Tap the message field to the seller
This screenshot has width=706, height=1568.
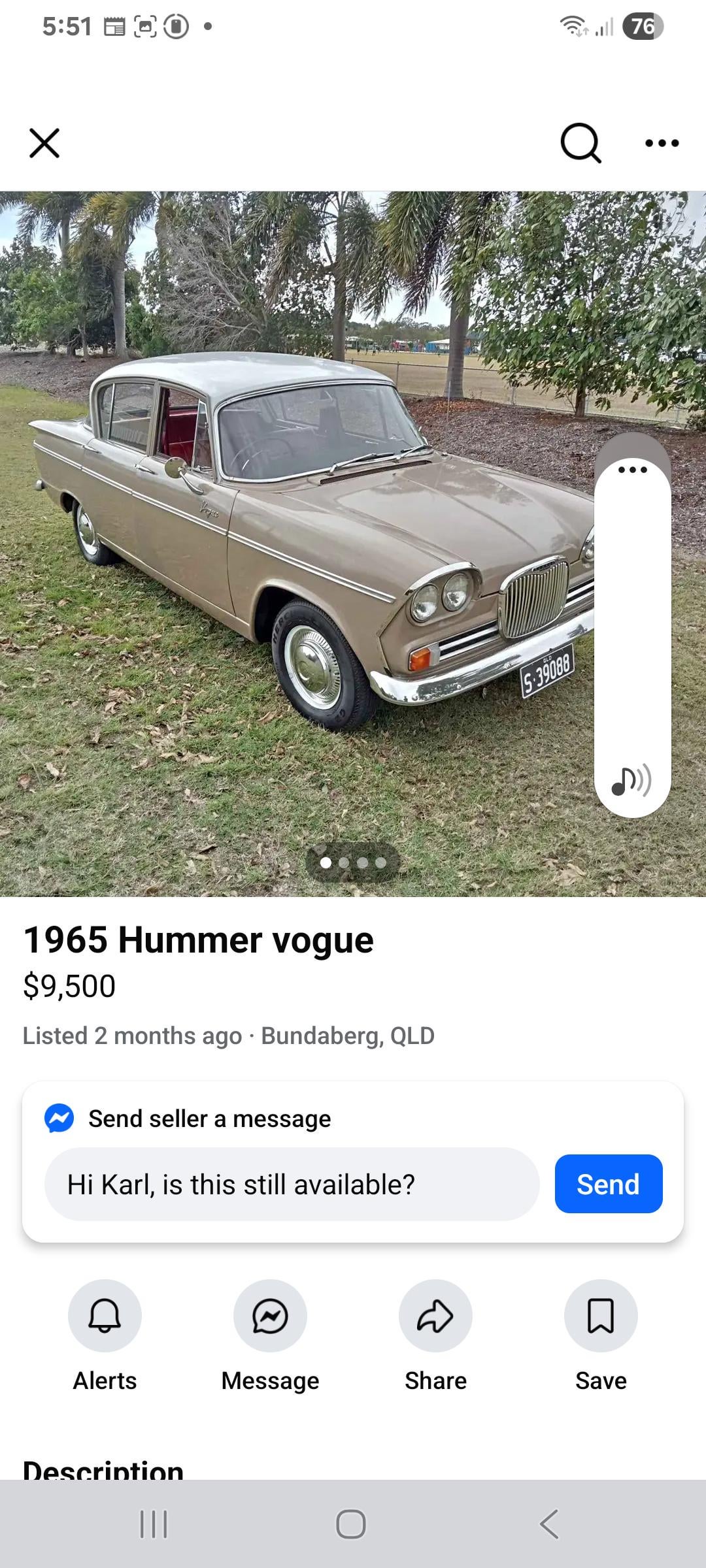tap(292, 1184)
